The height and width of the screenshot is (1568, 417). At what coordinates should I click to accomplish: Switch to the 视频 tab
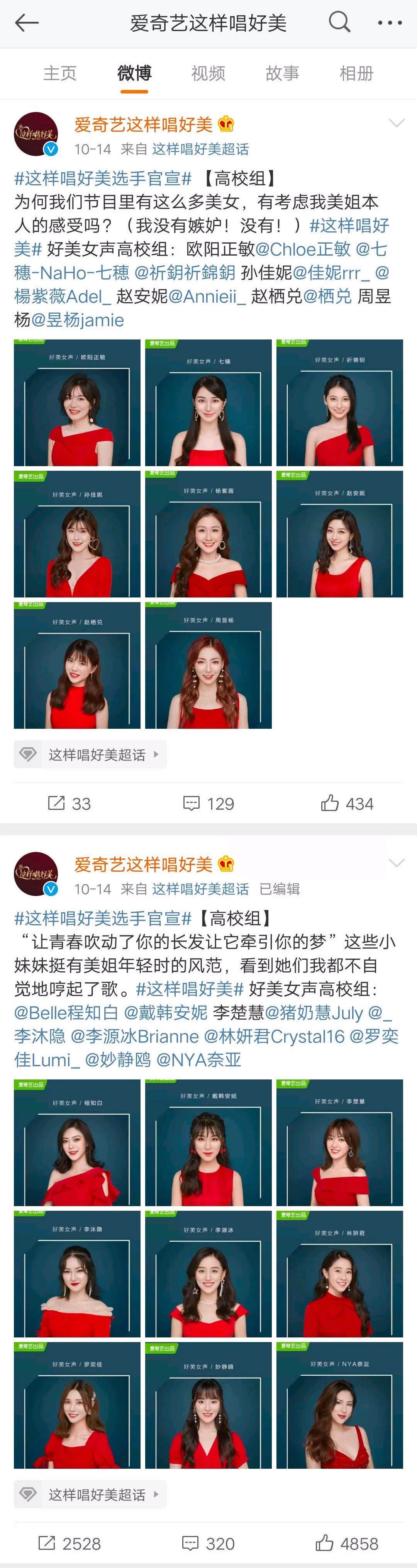point(208,74)
